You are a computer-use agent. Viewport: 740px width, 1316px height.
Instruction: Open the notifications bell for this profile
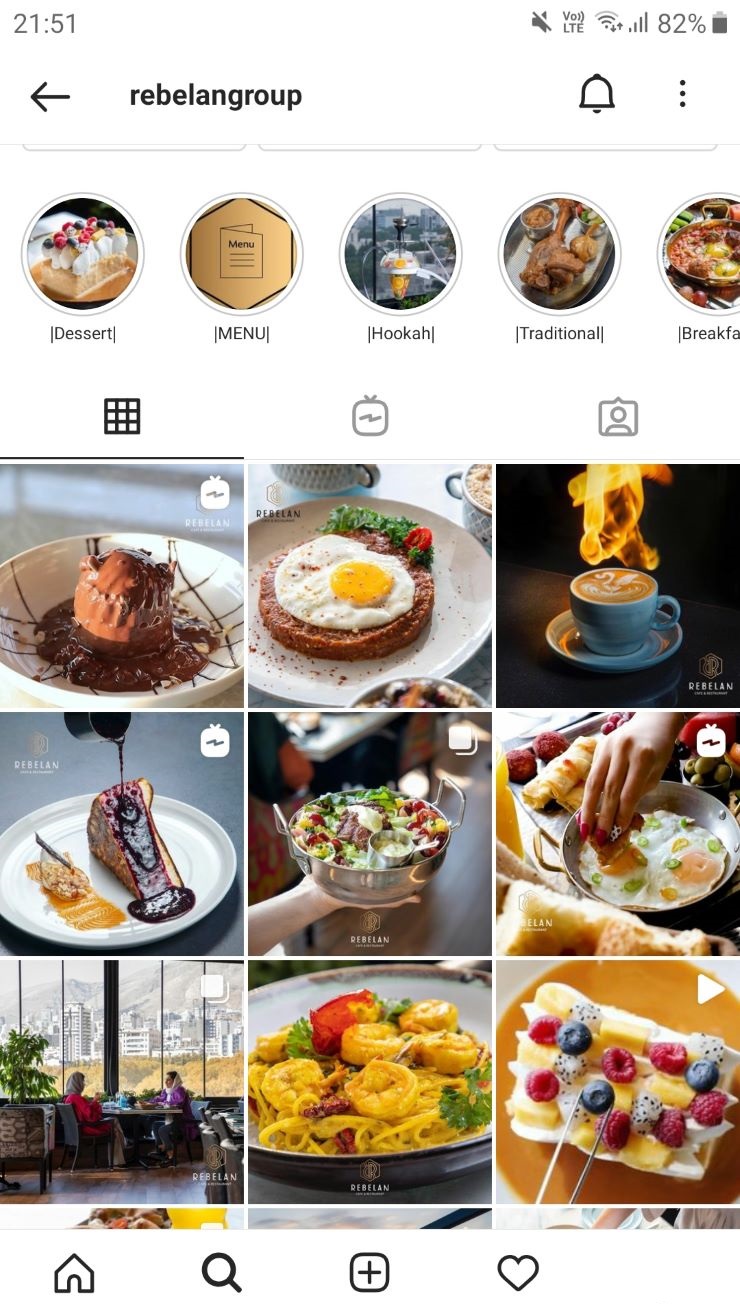(597, 95)
